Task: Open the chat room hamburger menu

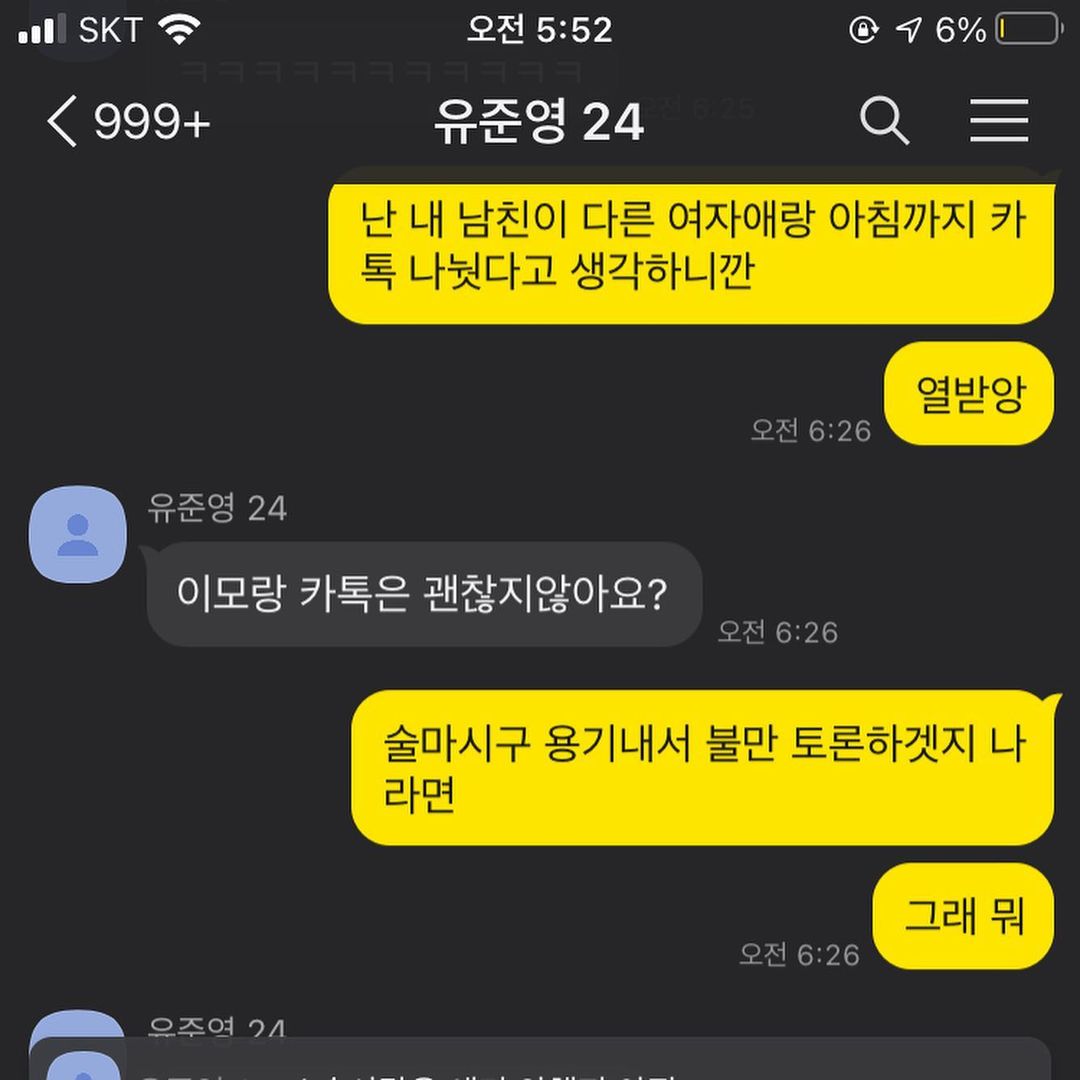Action: point(999,122)
